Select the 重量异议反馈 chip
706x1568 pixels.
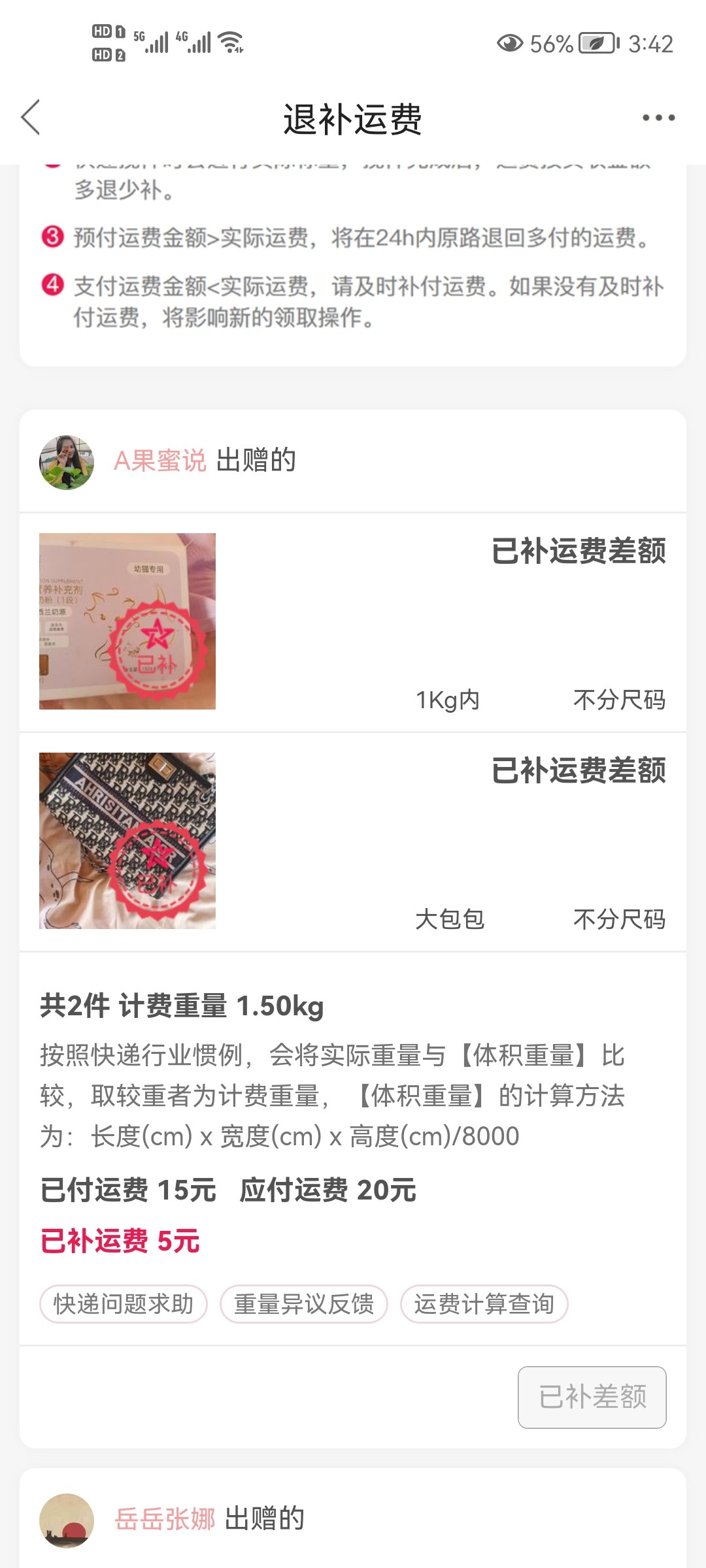(304, 1304)
